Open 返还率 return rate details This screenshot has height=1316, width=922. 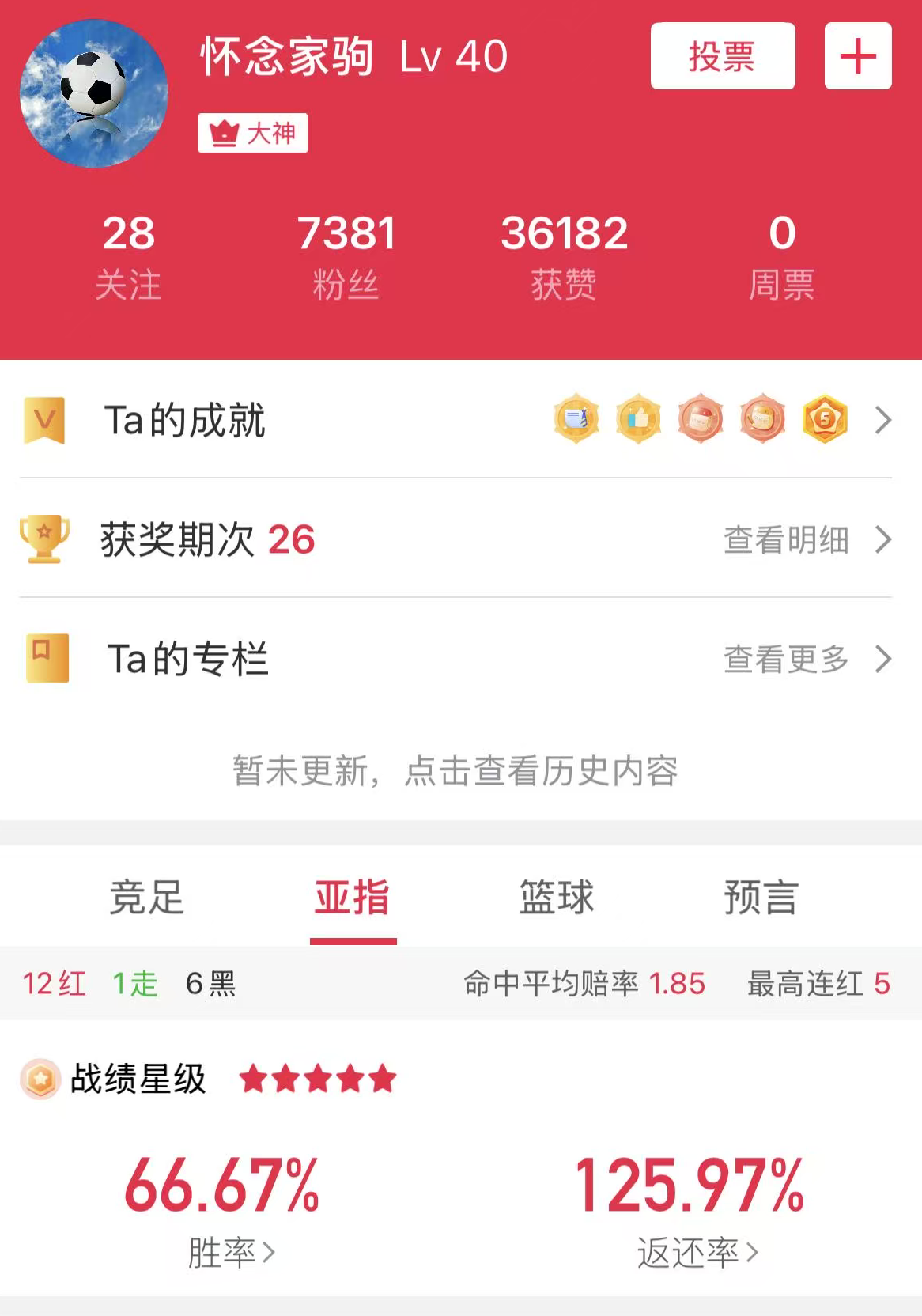697,1253
